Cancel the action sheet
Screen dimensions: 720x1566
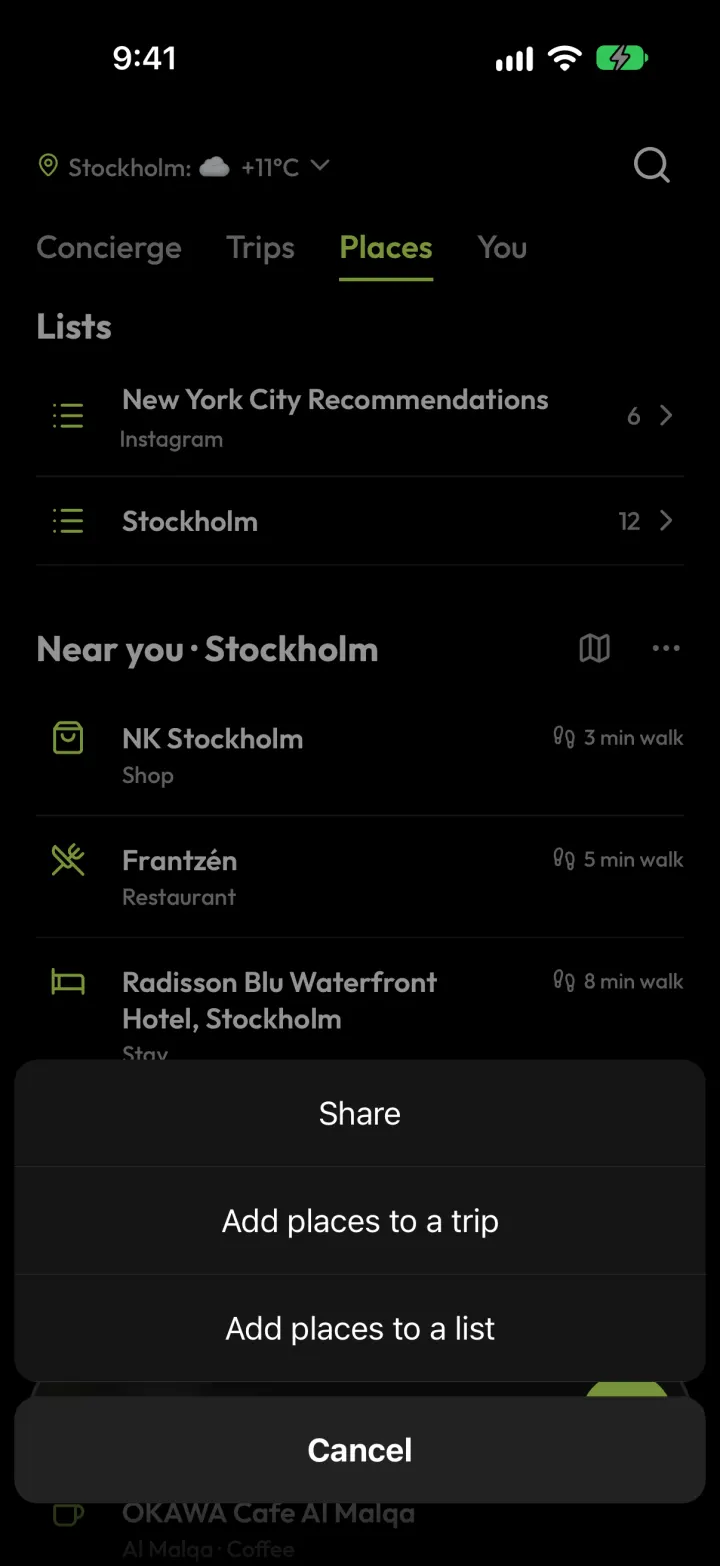[x=360, y=1450]
